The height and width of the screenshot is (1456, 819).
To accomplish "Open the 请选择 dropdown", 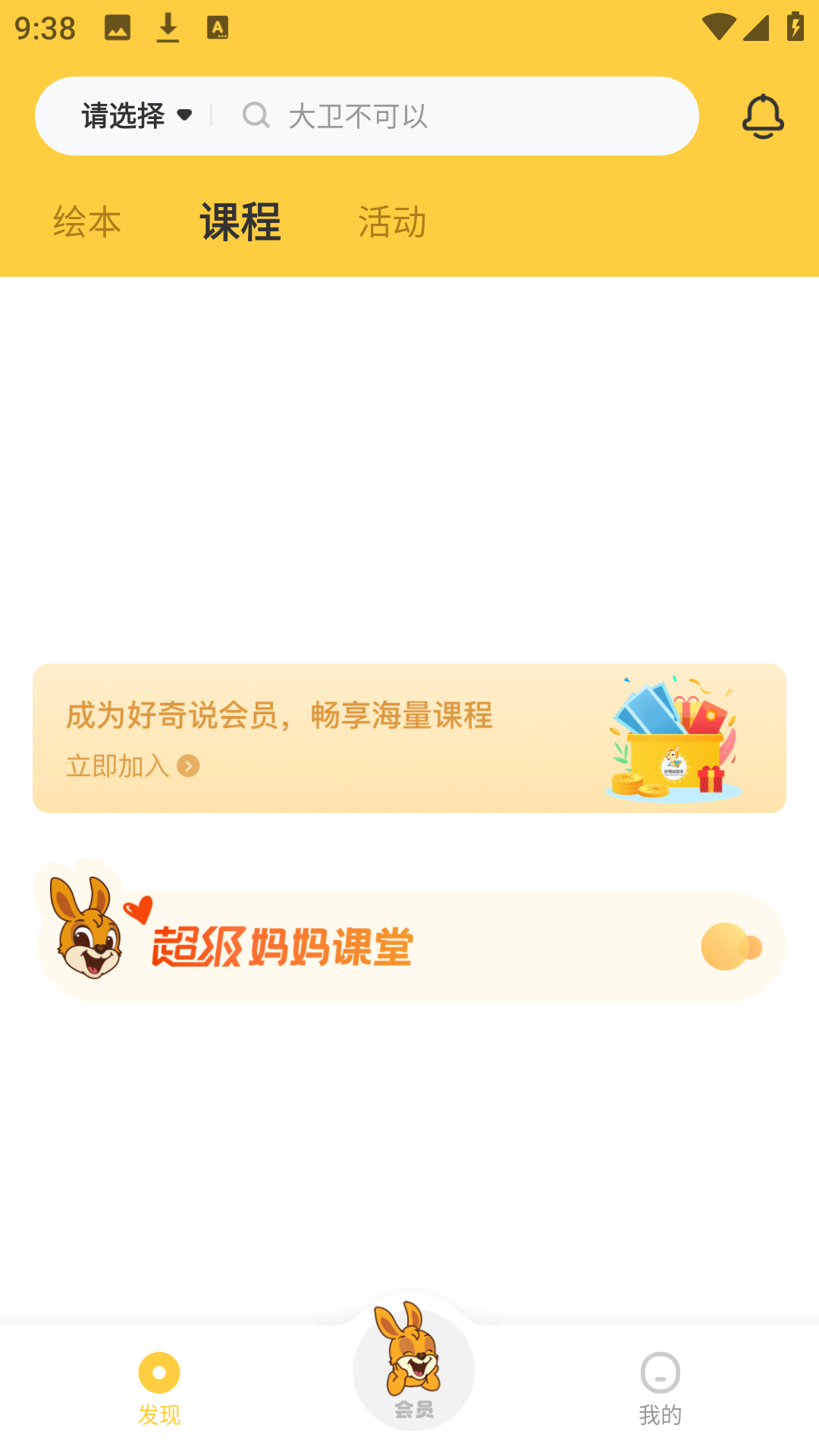I will pos(136,116).
